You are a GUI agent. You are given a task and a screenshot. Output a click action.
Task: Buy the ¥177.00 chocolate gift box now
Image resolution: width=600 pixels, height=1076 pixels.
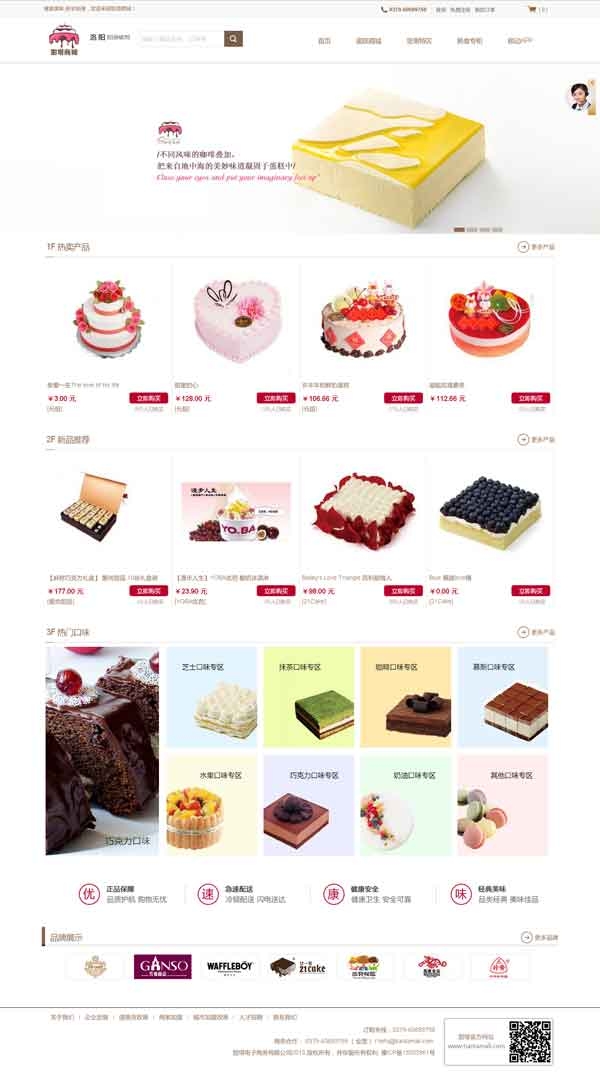coord(148,591)
